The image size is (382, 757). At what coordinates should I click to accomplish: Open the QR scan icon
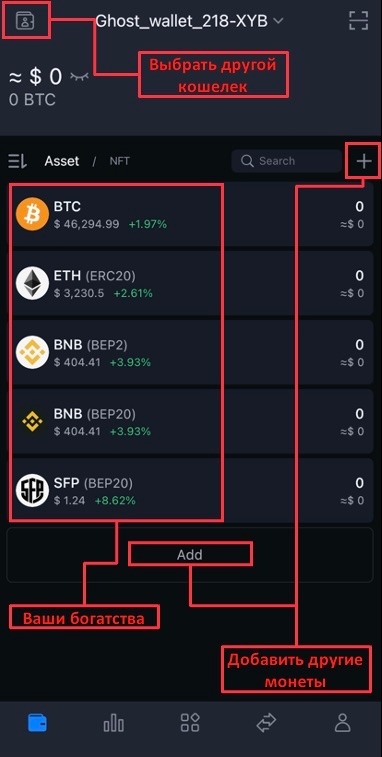(x=359, y=21)
